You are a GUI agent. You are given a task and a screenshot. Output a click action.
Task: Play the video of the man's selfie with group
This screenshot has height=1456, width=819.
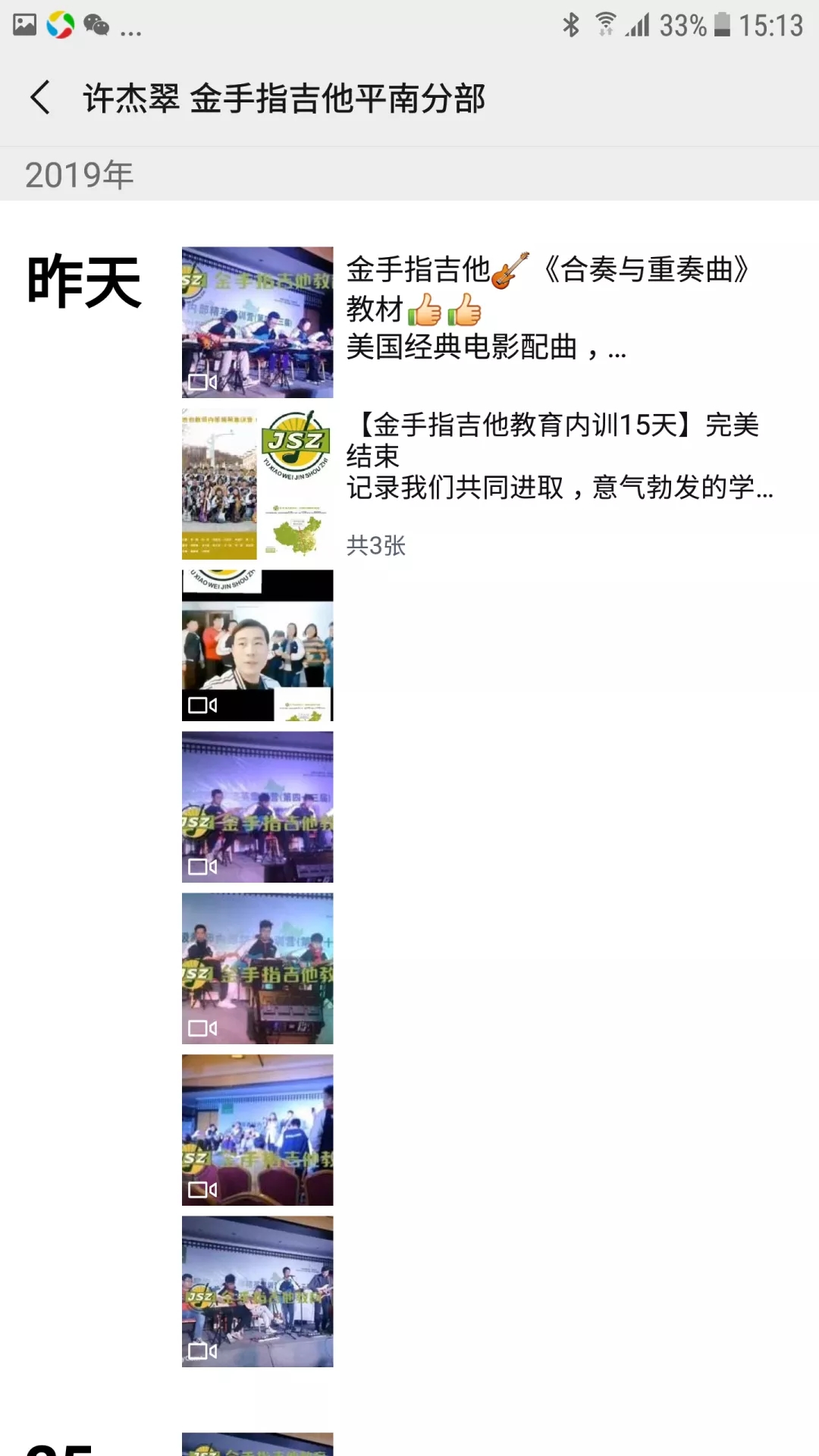click(x=257, y=645)
